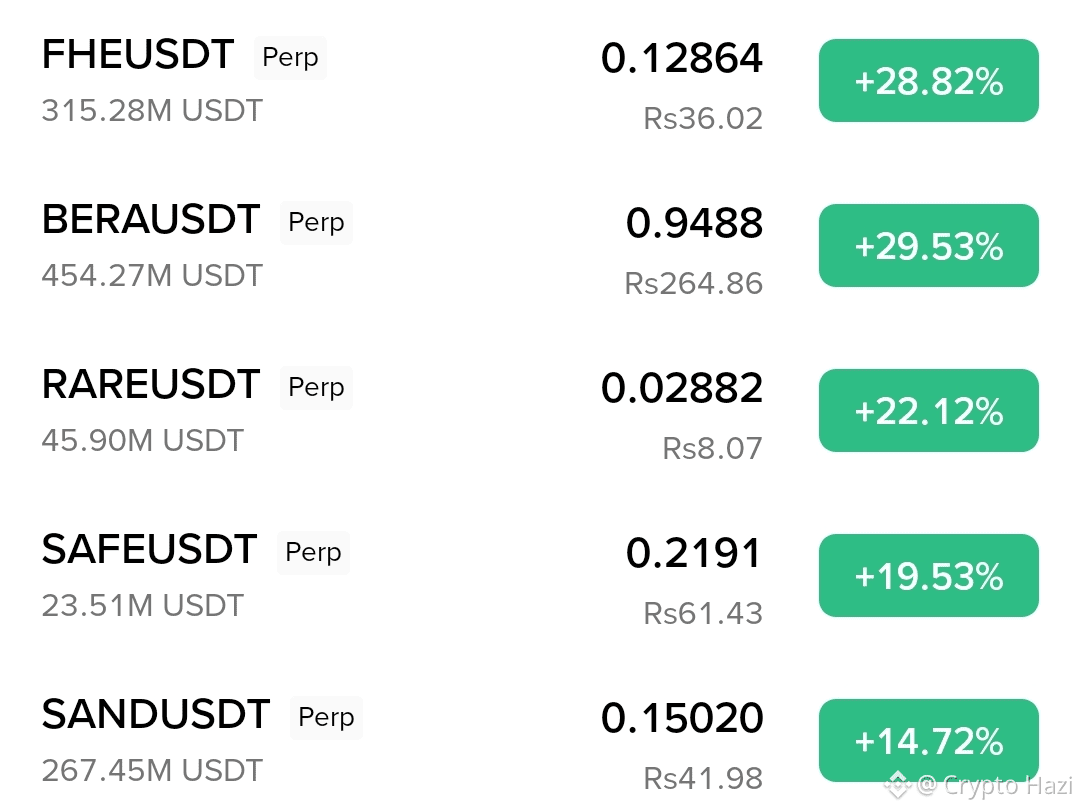The width and height of the screenshot is (1080, 810).
Task: Open the FHEUSDT perpetual contract
Action: coord(138,56)
